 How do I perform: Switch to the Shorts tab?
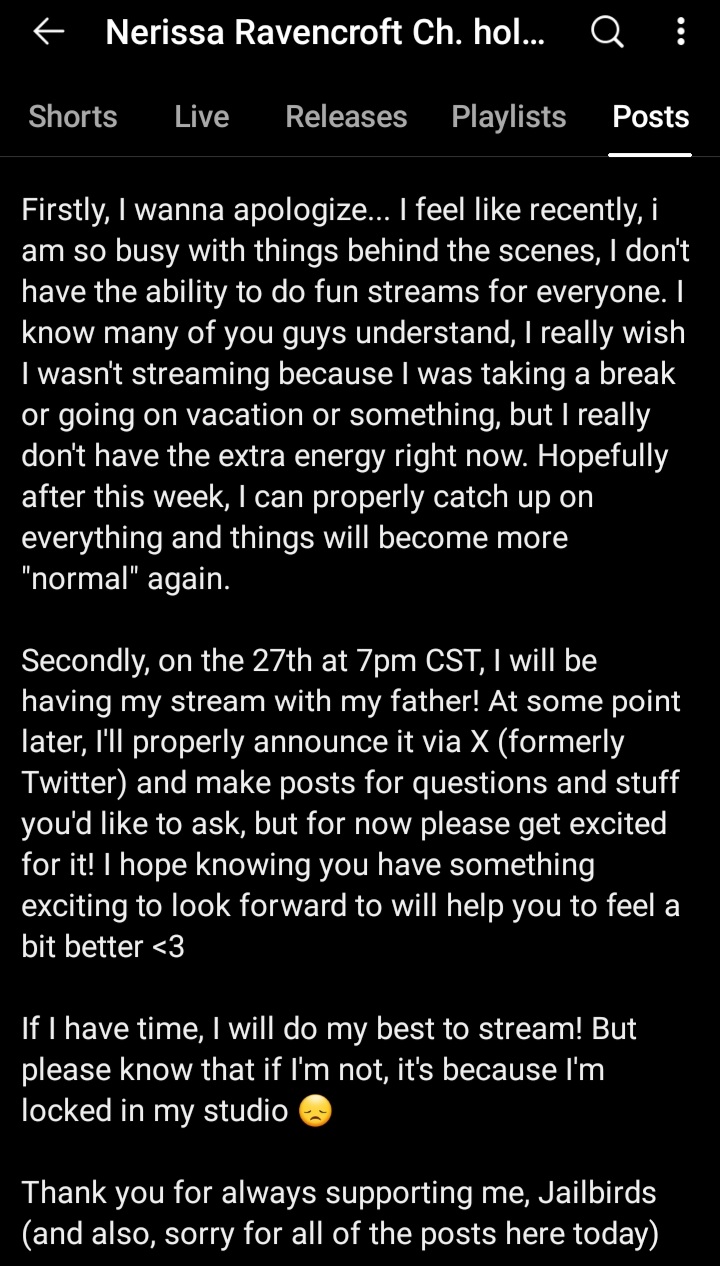coord(73,117)
